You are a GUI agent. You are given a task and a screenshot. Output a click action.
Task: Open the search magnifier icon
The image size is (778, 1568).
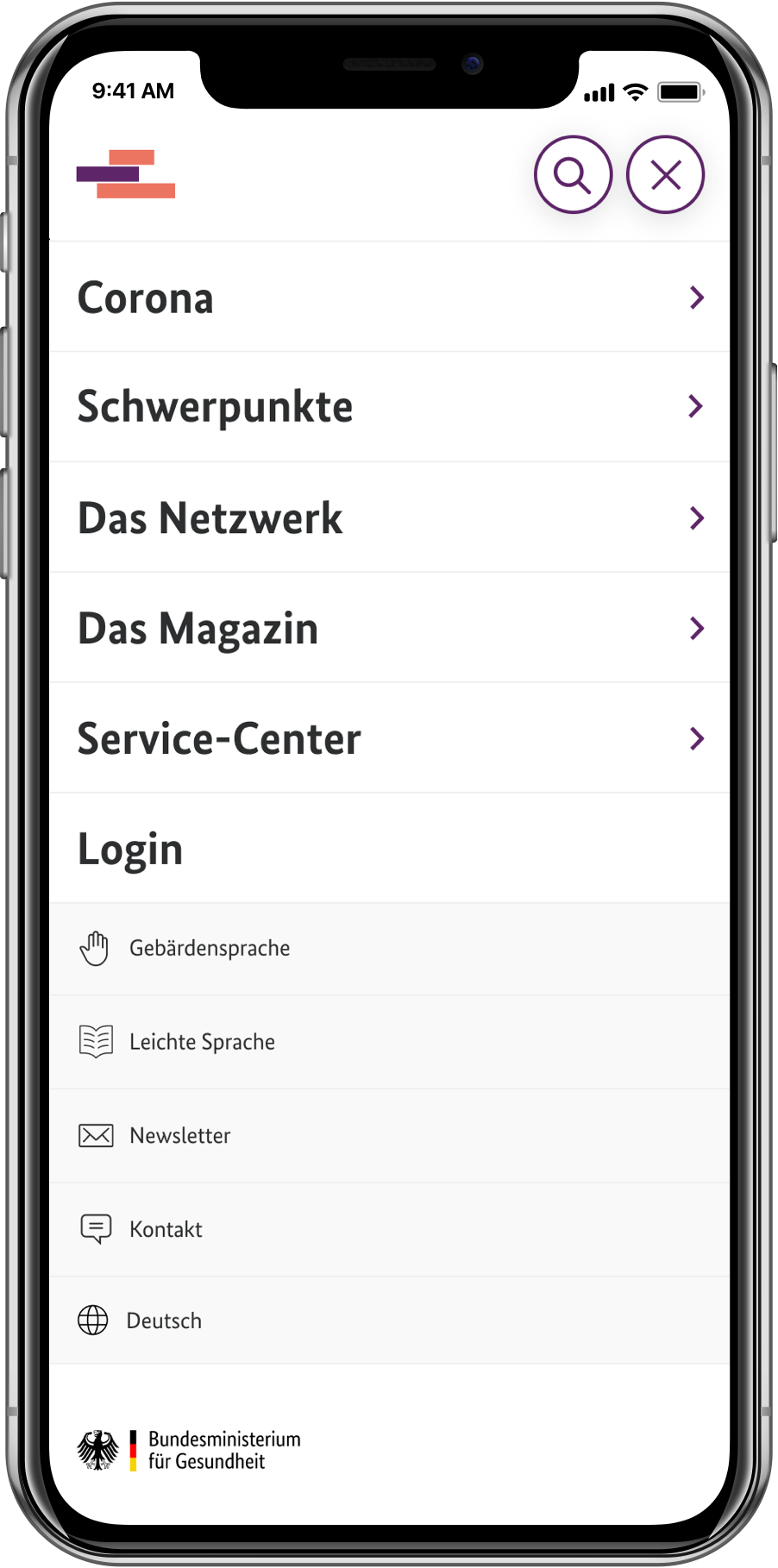573,175
